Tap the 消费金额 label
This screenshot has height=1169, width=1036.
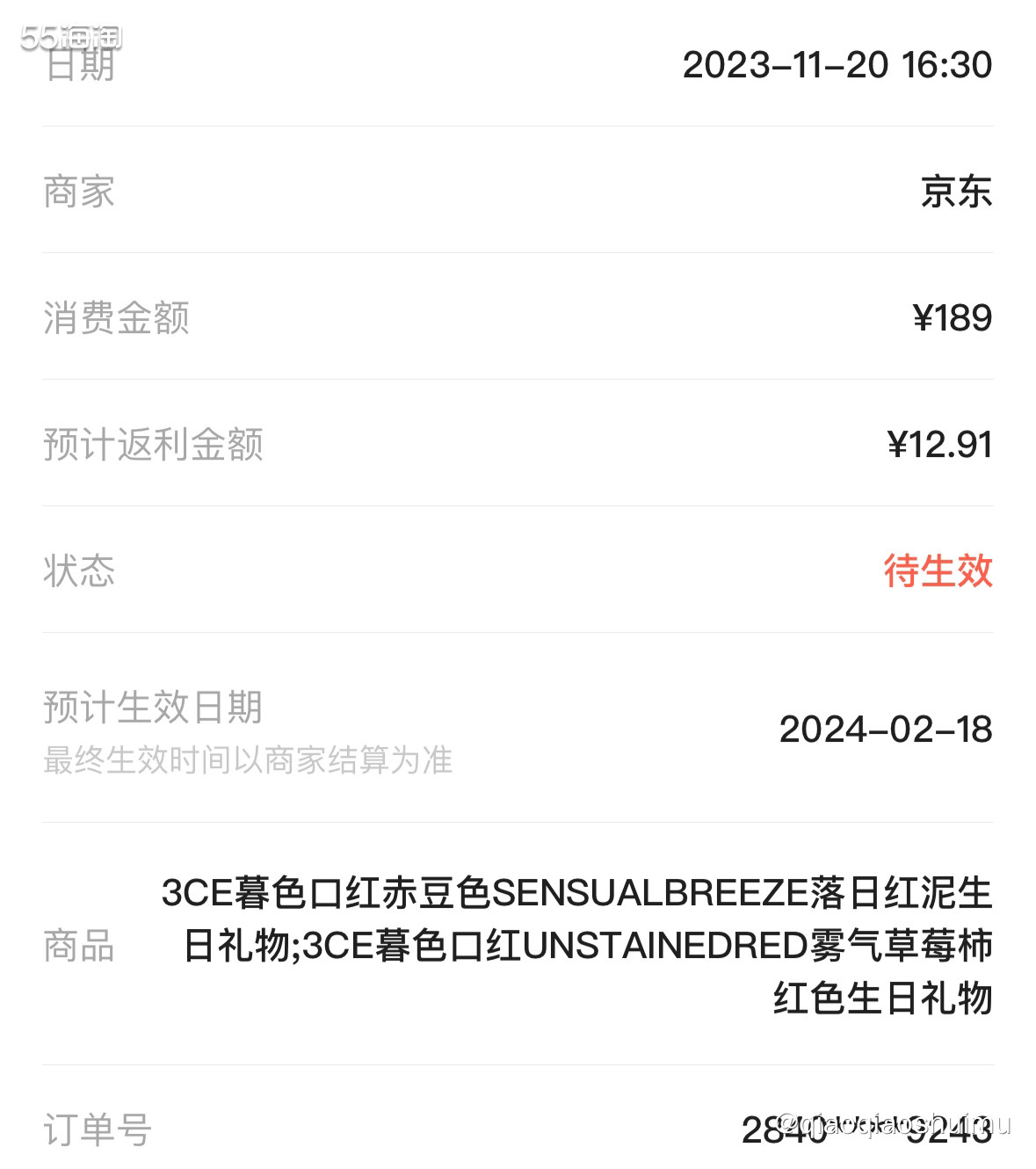118,319
